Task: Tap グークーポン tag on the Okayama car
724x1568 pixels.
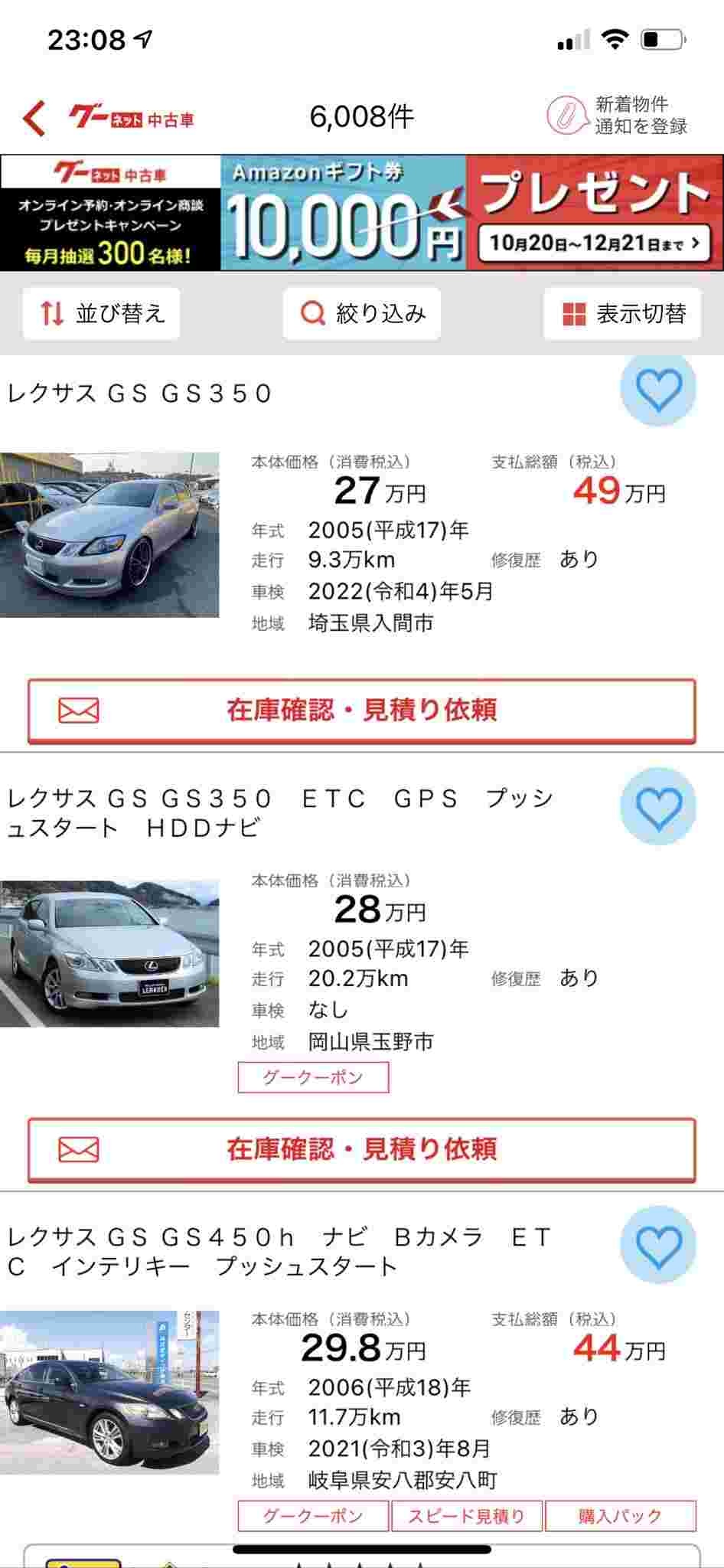Action: tap(313, 1077)
